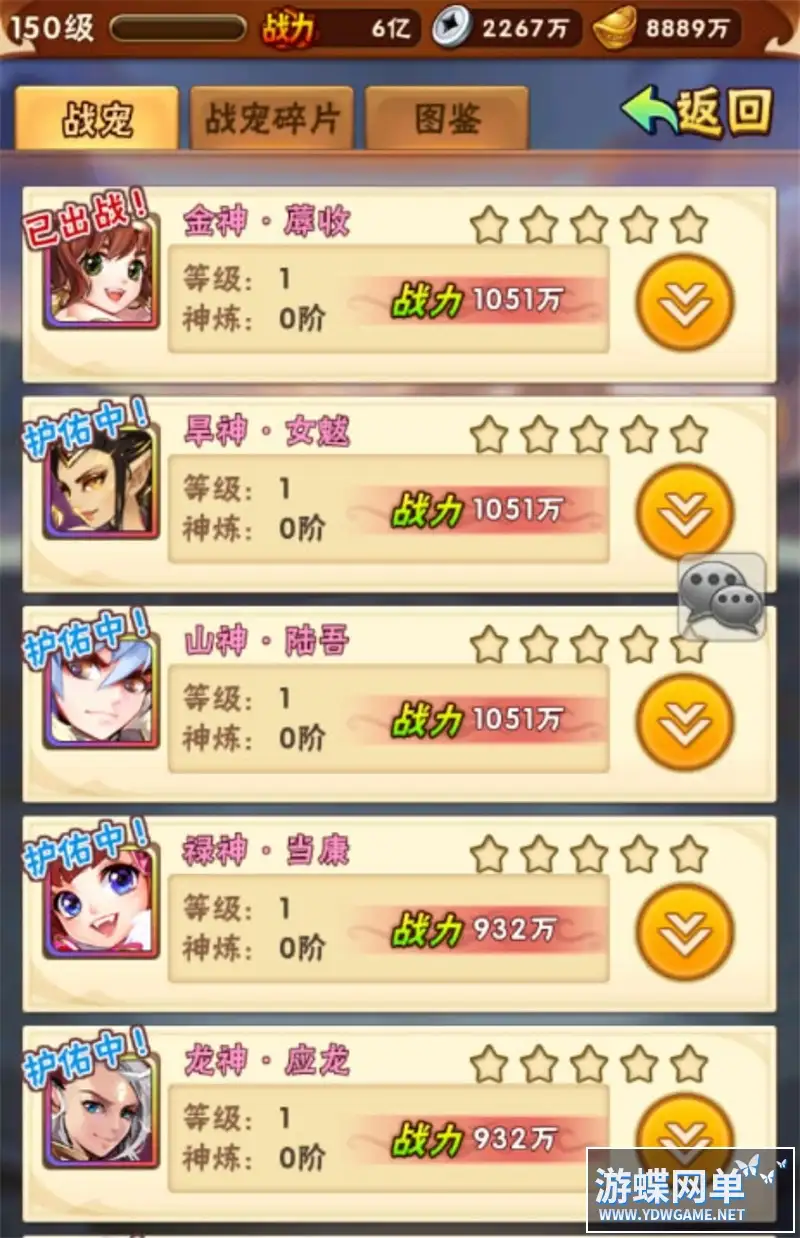Expand details for 山神·陆吾
Image resolution: width=800 pixels, height=1238 pixels.
(x=686, y=722)
